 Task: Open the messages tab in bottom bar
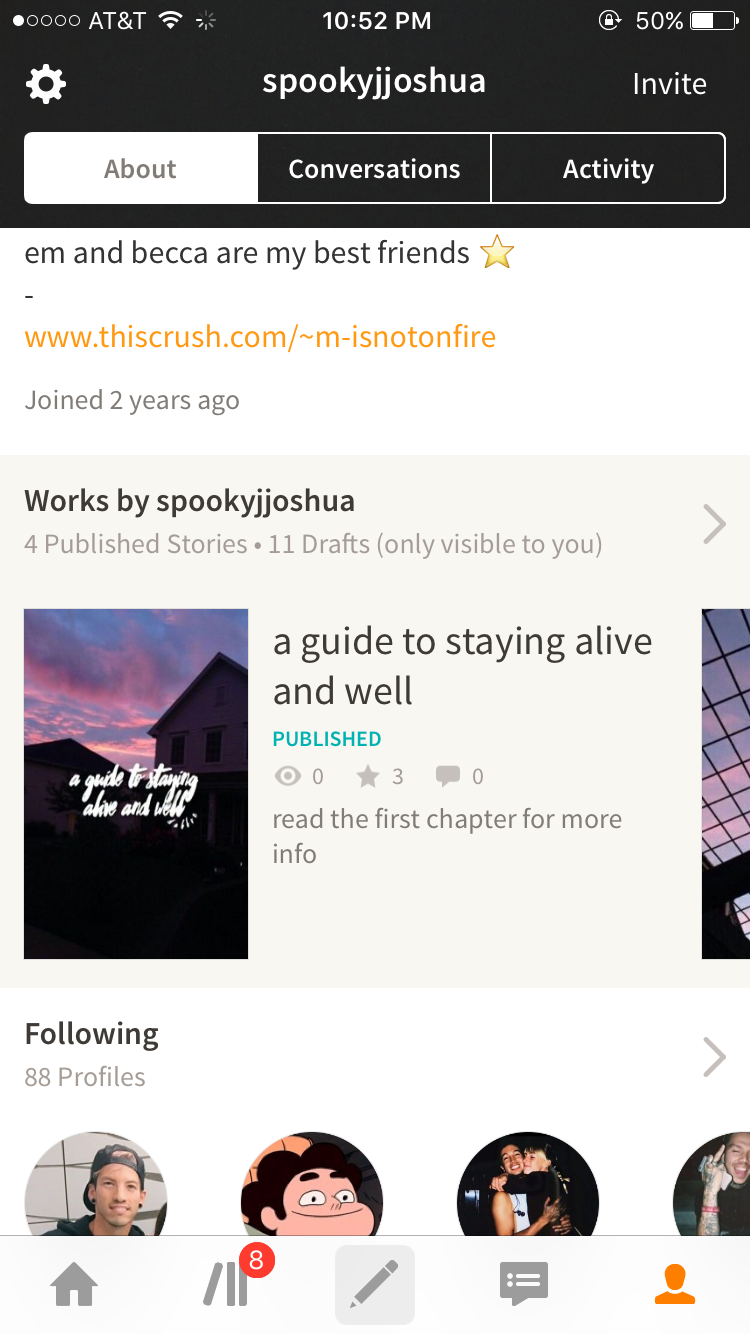[524, 1284]
